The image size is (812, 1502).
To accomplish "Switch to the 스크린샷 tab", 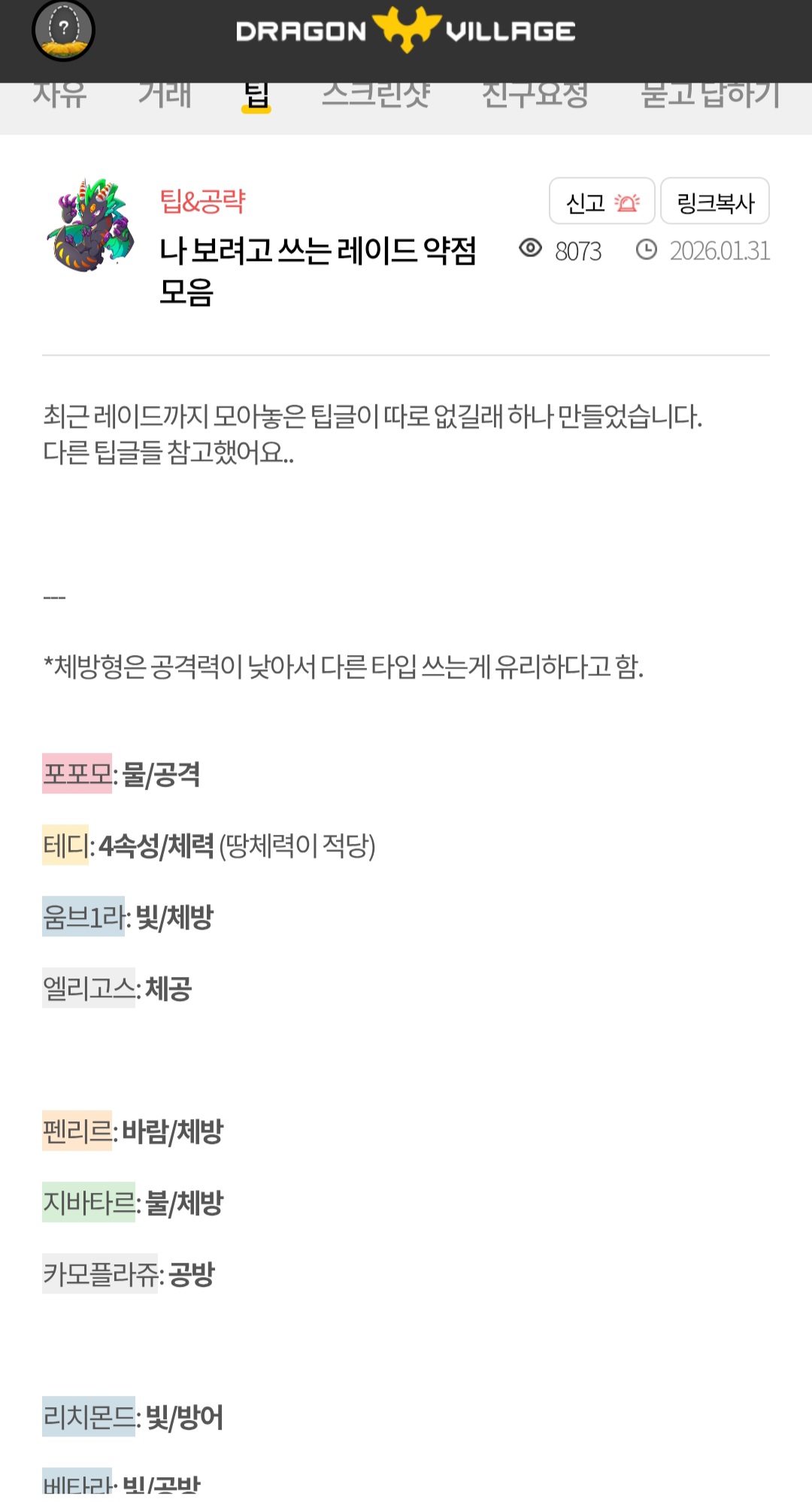I will [x=376, y=96].
